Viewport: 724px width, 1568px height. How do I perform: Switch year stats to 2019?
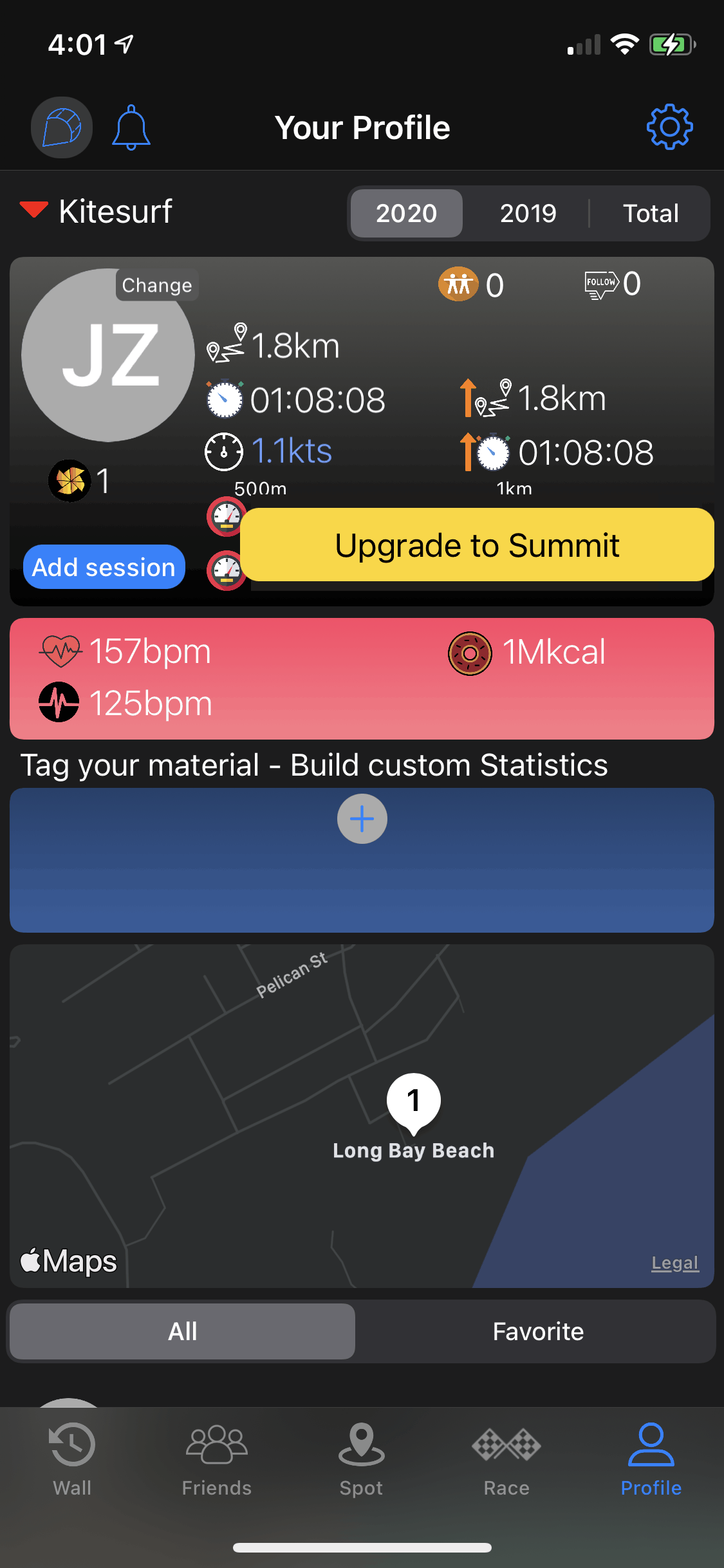pos(528,213)
